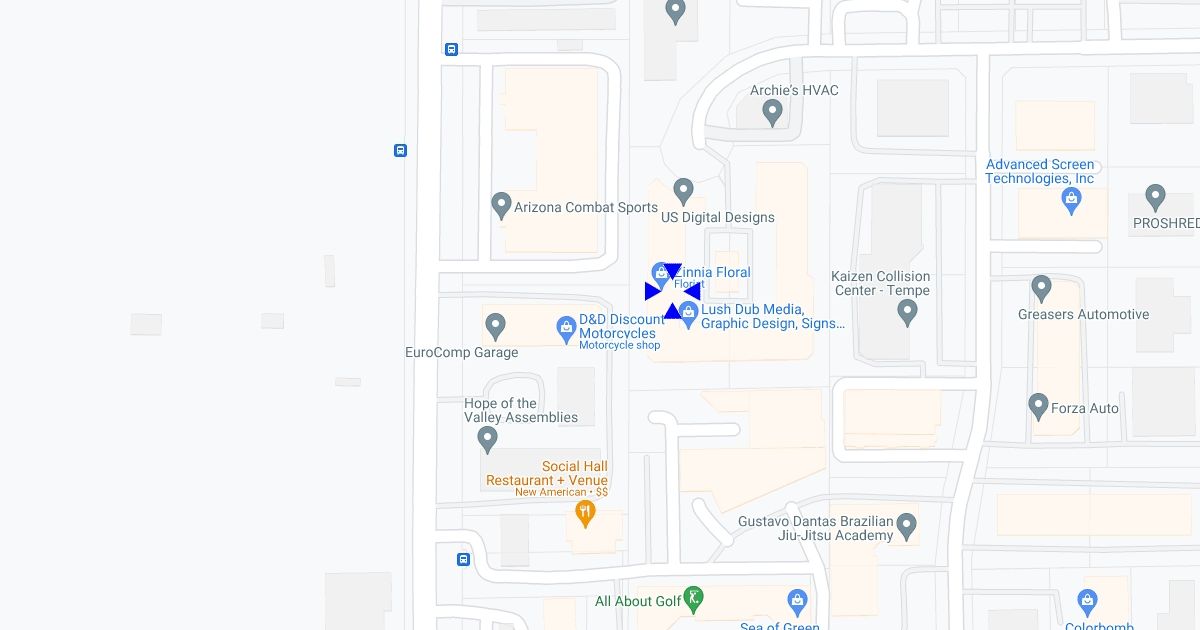The image size is (1200, 630).
Task: Tap the Sea of Green shop pin
Action: pyautogui.click(x=797, y=601)
